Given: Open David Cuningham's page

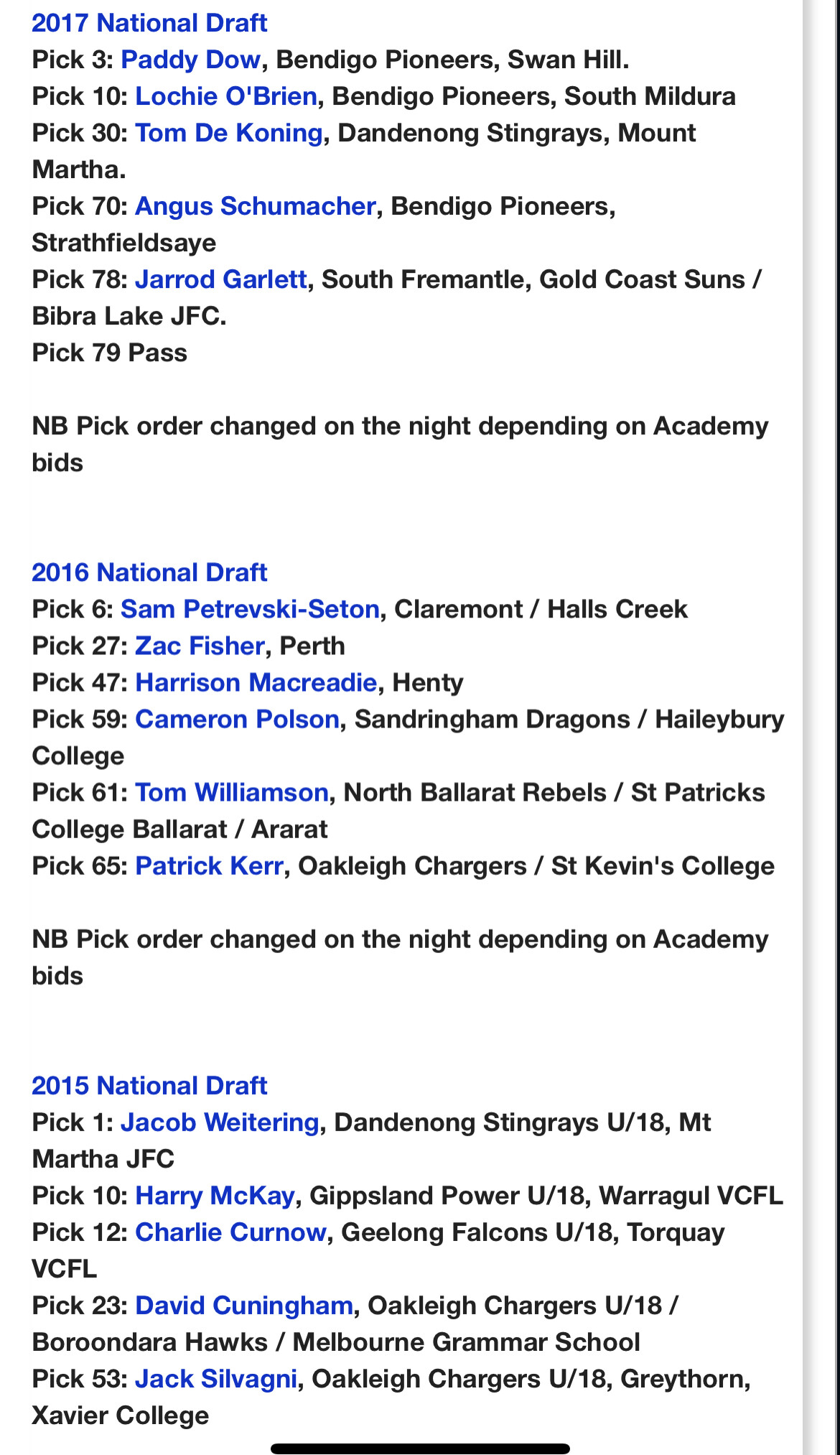Looking at the screenshot, I should tap(244, 1305).
